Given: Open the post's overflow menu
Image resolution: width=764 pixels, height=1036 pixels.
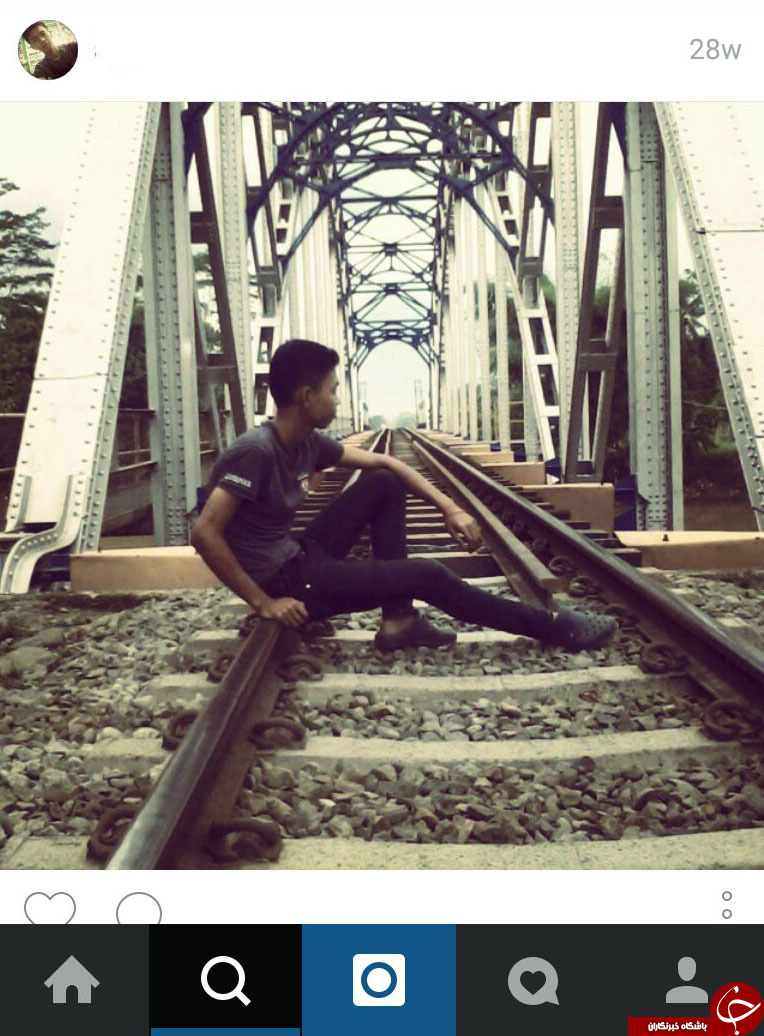Looking at the screenshot, I should coord(727,905).
